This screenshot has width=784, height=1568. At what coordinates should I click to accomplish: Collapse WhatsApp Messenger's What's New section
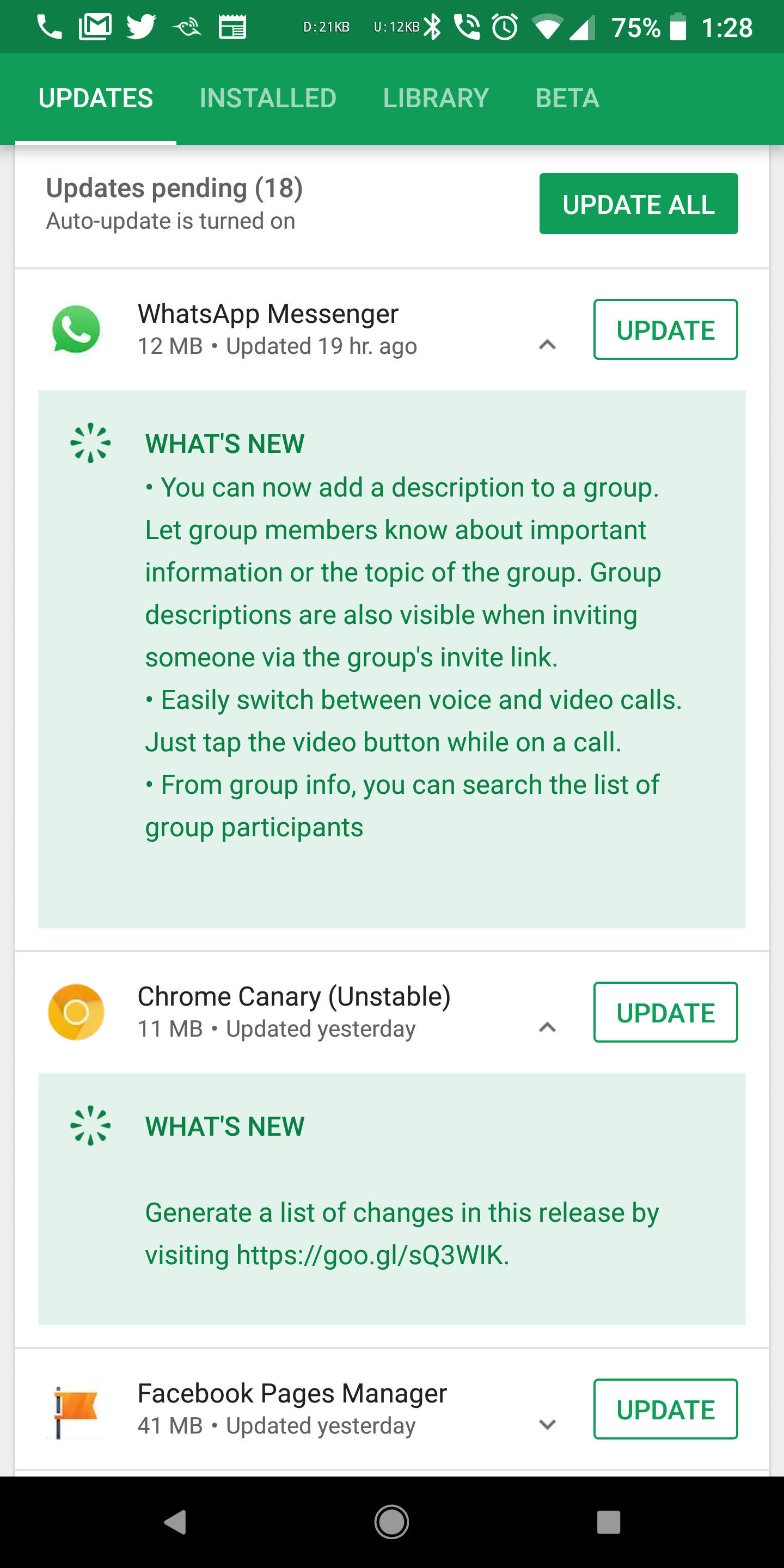[x=547, y=345]
